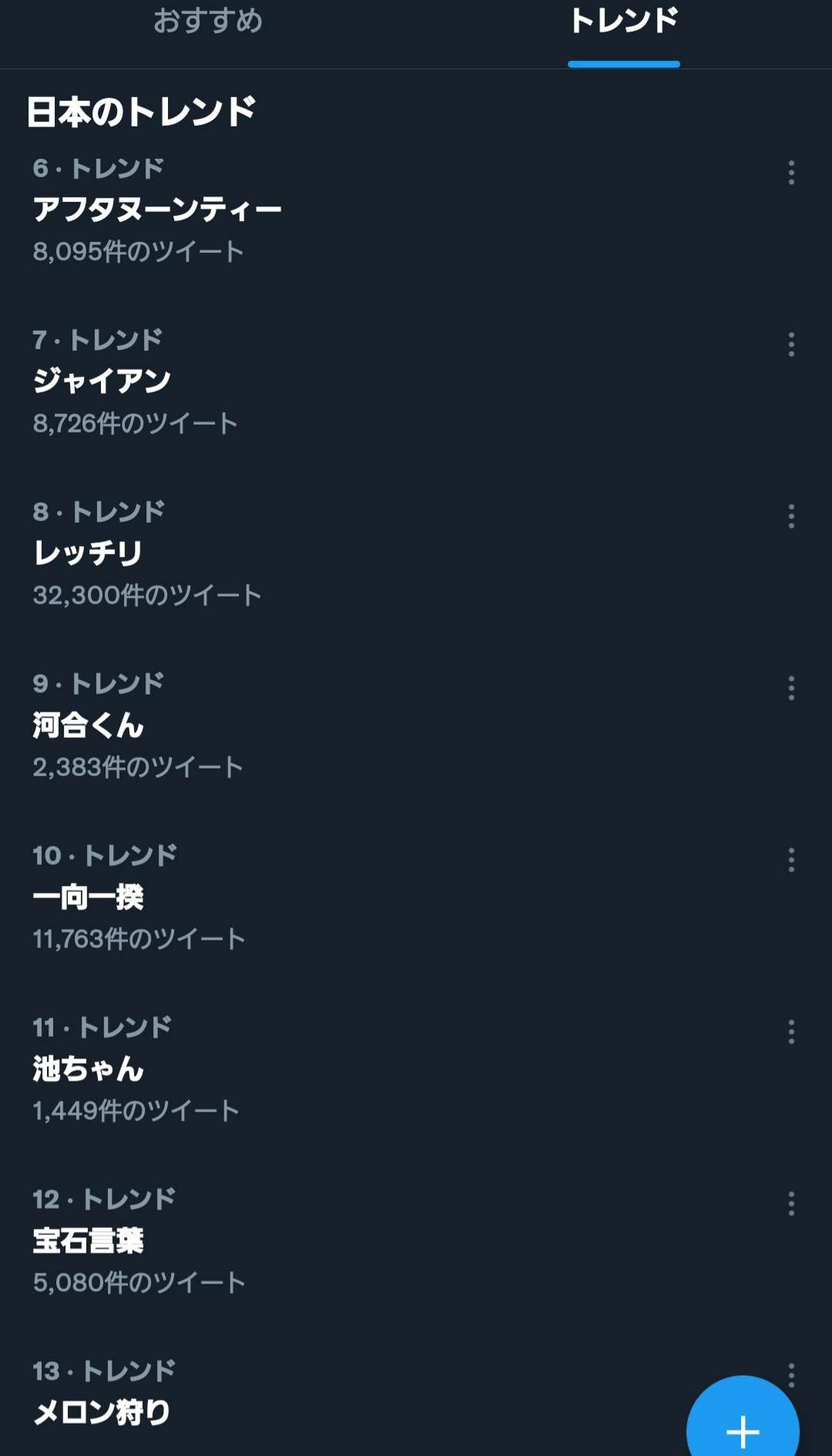Switch to the おすすめ tab
Viewport: 832px width, 1456px height.
click(x=208, y=22)
